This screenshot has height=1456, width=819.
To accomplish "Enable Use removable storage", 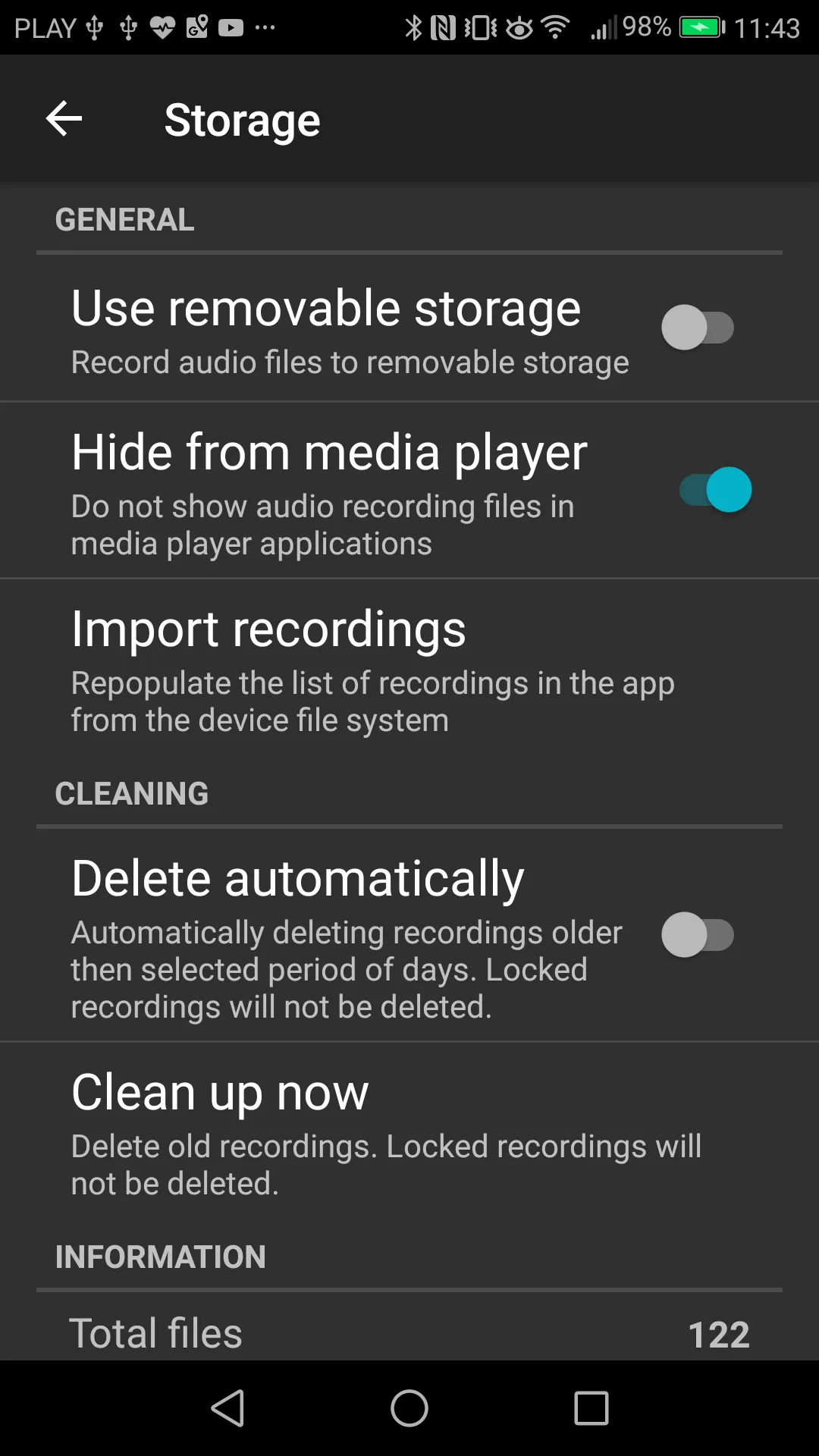I will [x=698, y=328].
